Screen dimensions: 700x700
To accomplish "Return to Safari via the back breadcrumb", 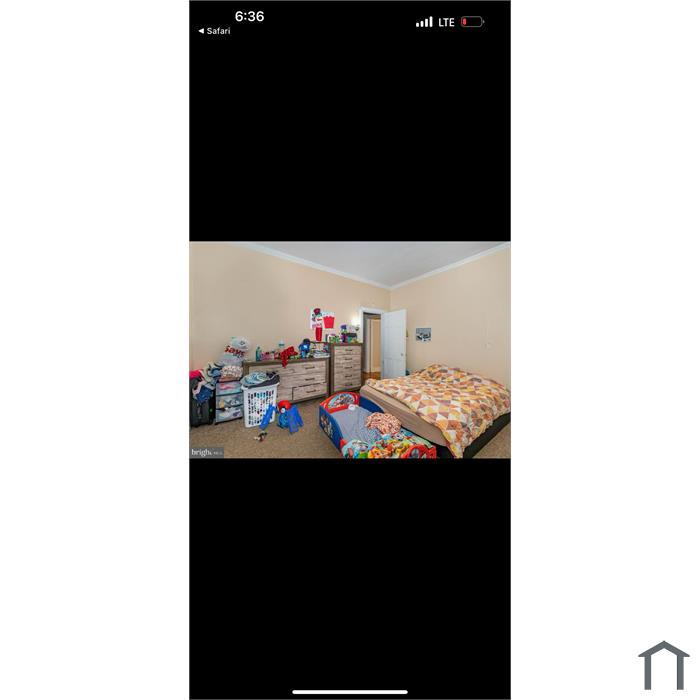I will pyautogui.click(x=214, y=31).
